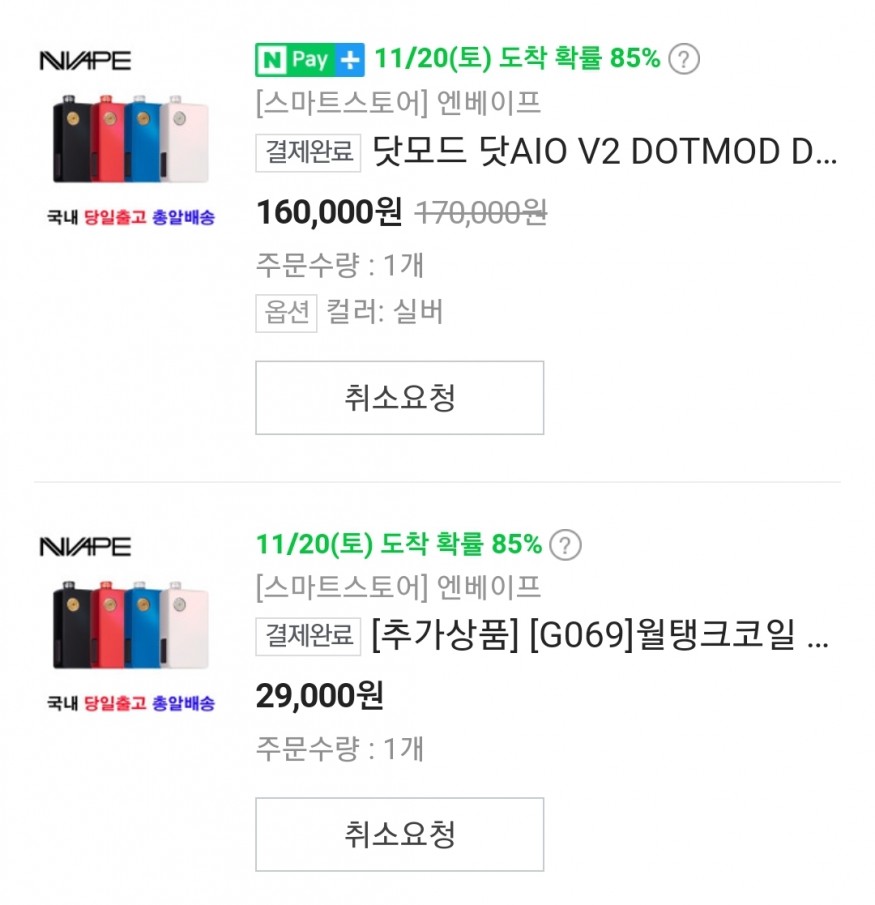Open the 닷모드 닷AIO V2 product title

point(604,153)
